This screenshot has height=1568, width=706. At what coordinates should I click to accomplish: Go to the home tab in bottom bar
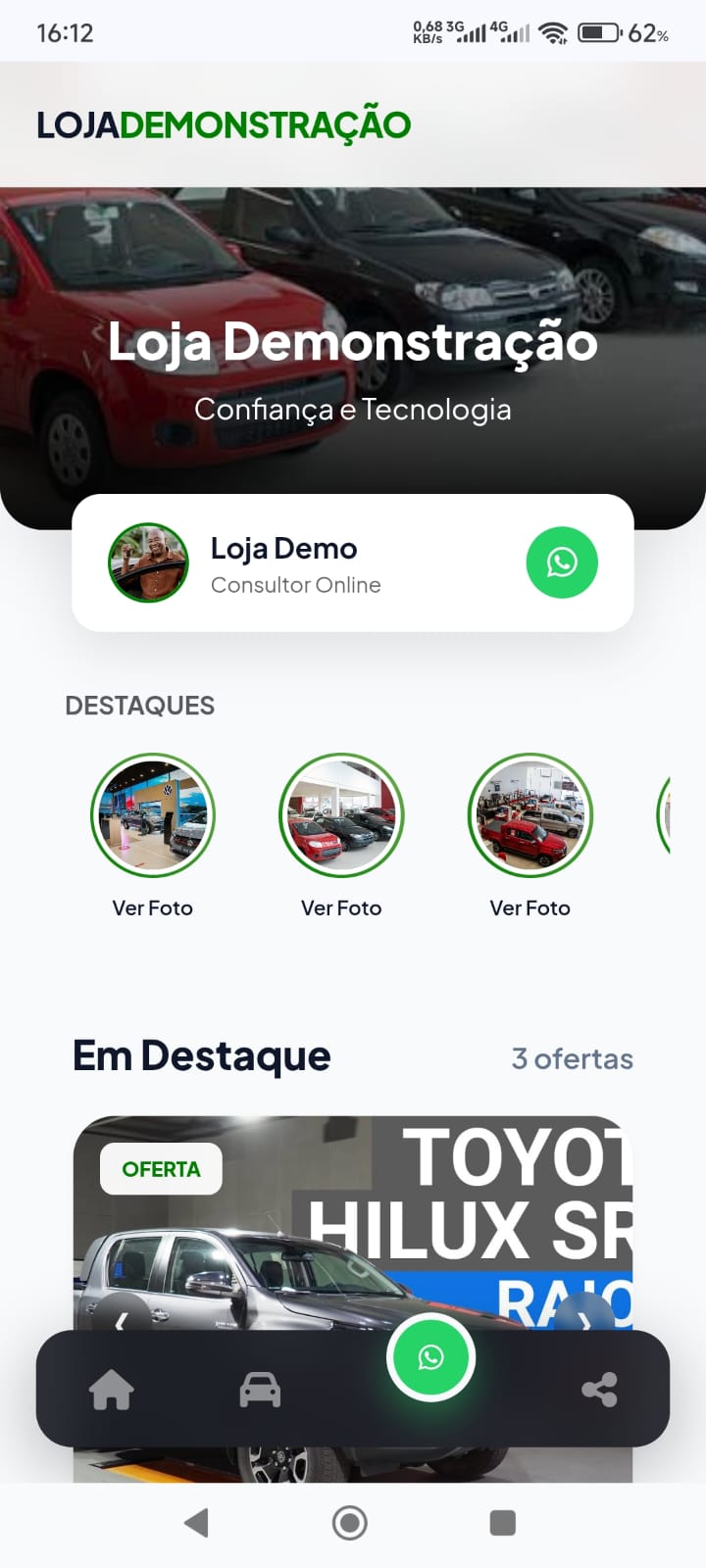click(x=112, y=1390)
